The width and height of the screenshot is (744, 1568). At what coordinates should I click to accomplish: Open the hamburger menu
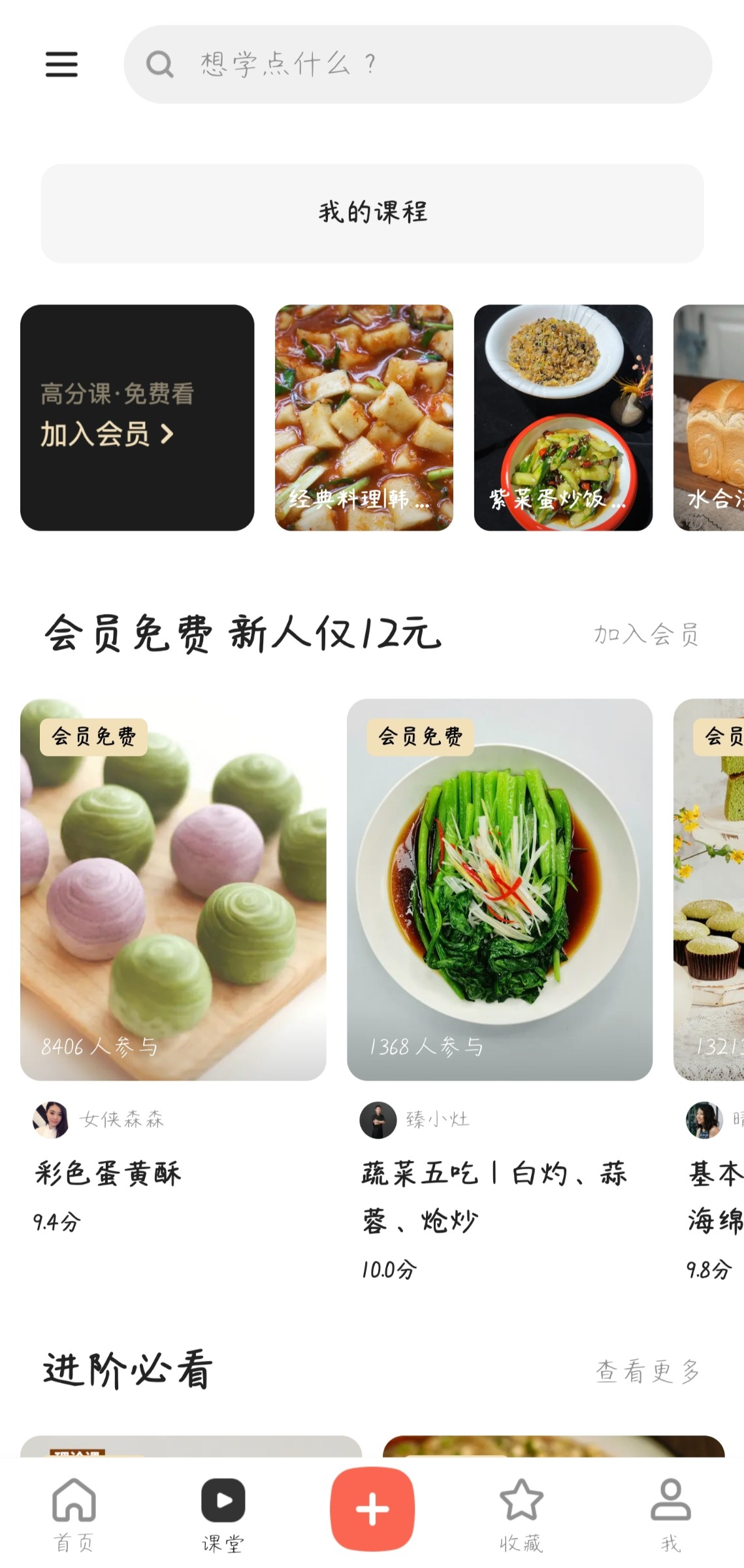[x=61, y=64]
